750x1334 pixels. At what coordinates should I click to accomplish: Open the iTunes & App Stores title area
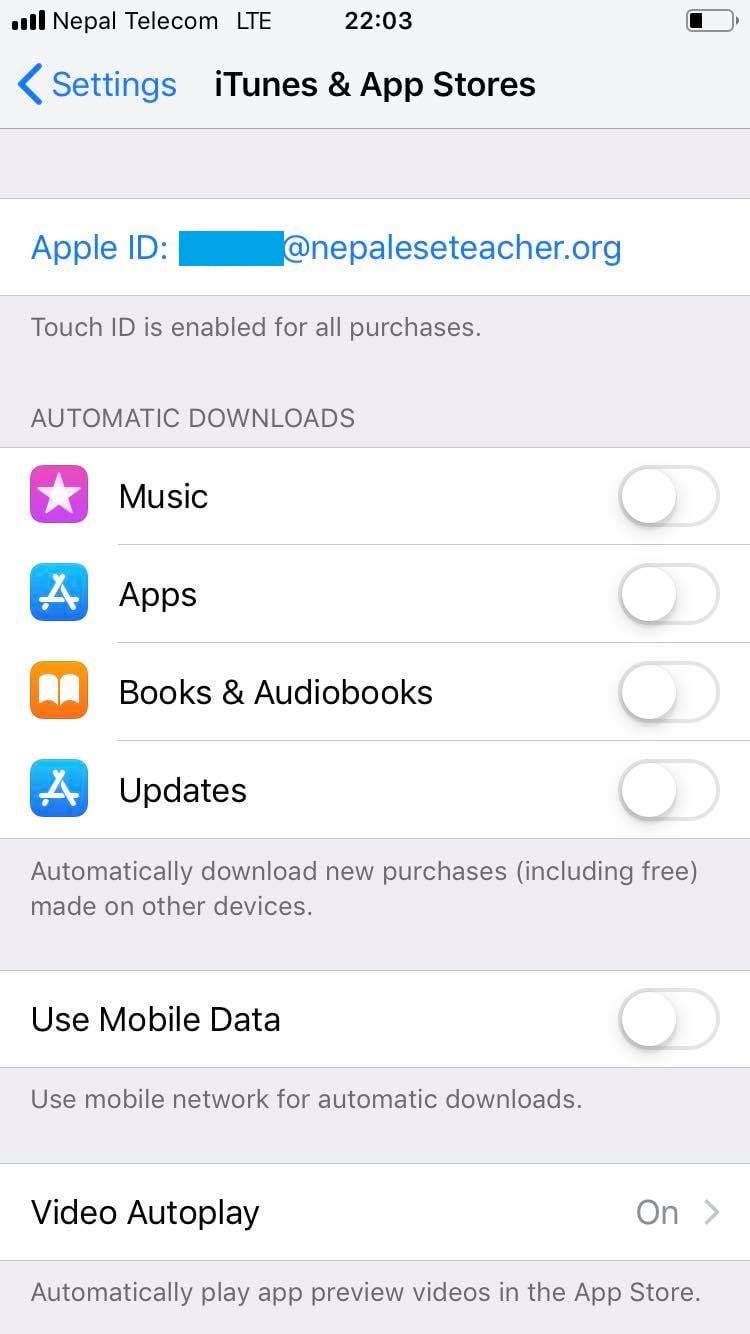tap(375, 85)
